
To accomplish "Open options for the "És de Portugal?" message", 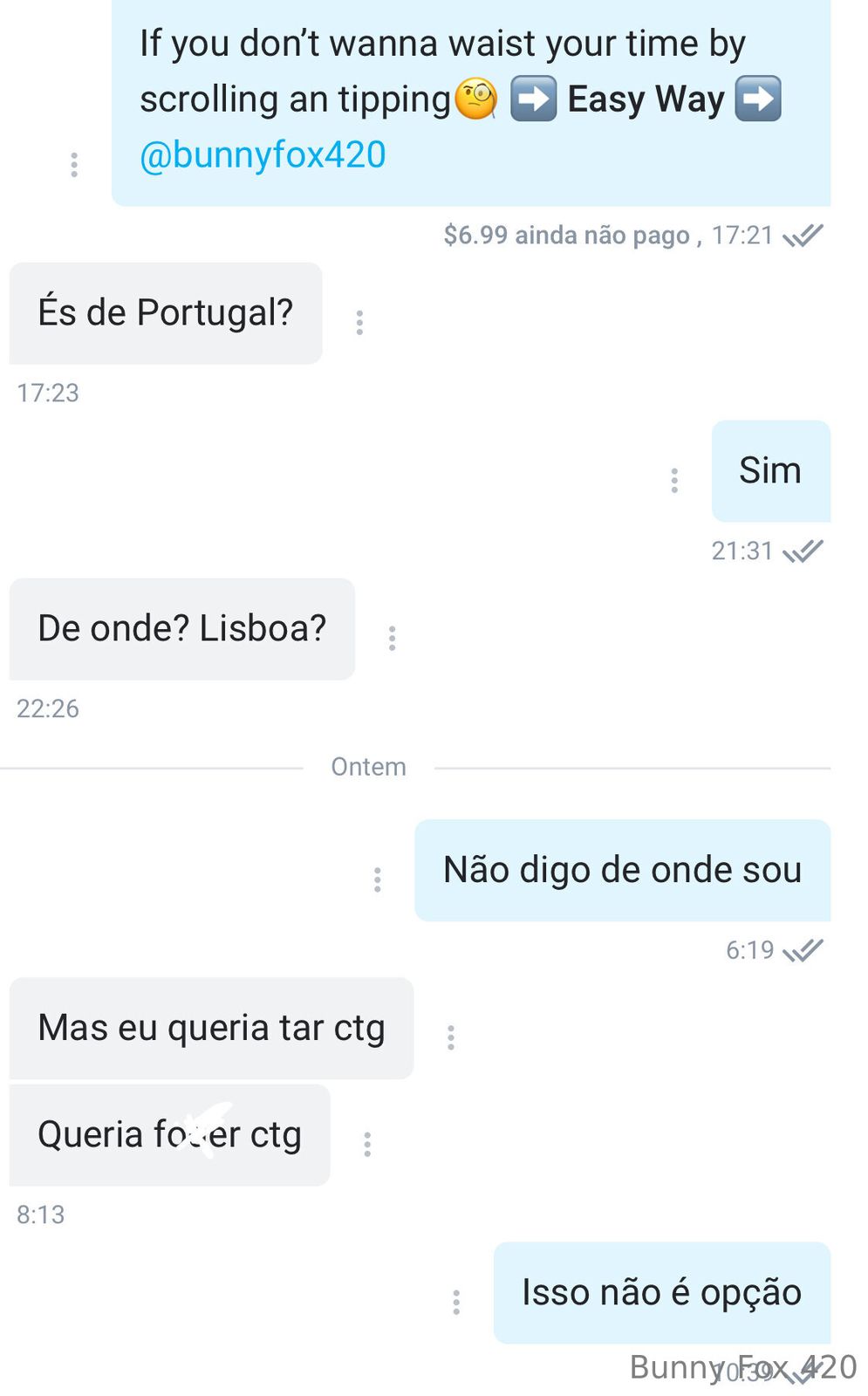I will [359, 322].
